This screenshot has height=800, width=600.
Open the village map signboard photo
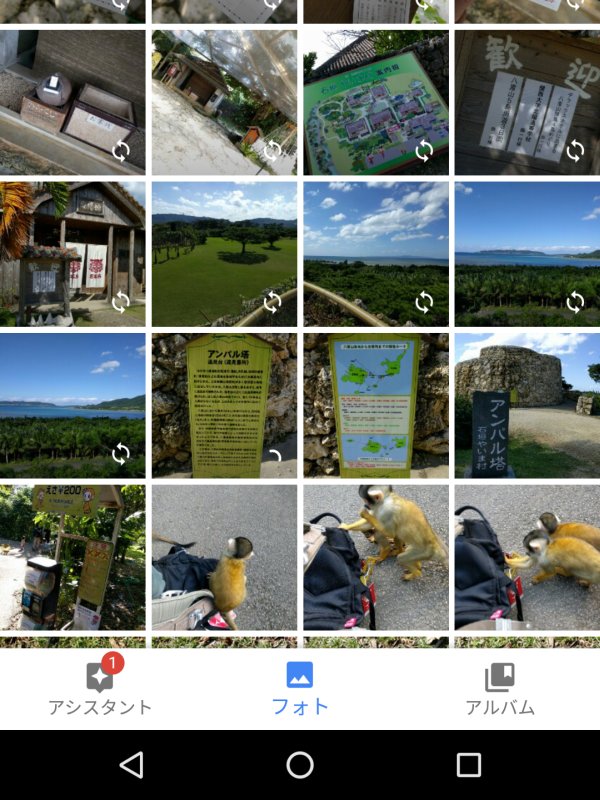pos(375,102)
